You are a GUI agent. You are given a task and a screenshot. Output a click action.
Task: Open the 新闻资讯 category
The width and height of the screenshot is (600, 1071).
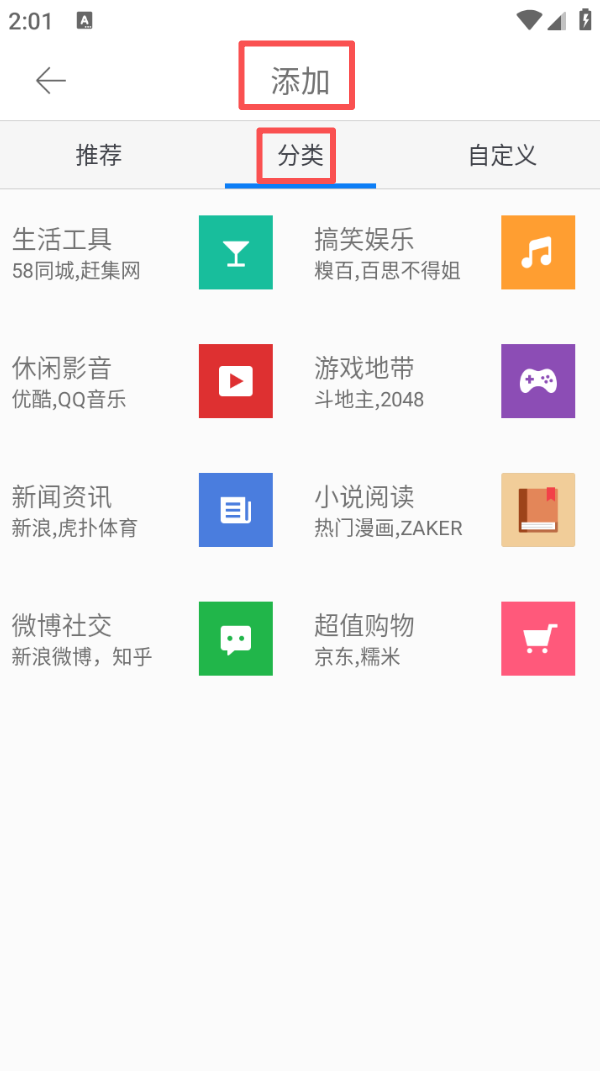(140, 510)
